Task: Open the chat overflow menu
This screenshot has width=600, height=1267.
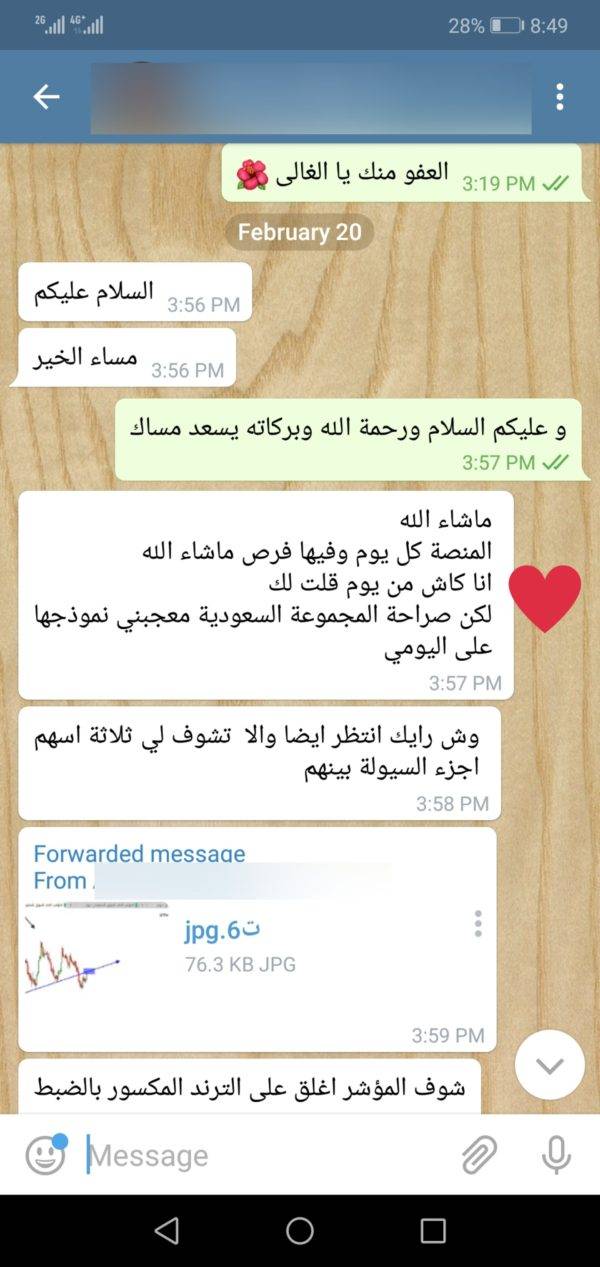Action: (x=559, y=96)
